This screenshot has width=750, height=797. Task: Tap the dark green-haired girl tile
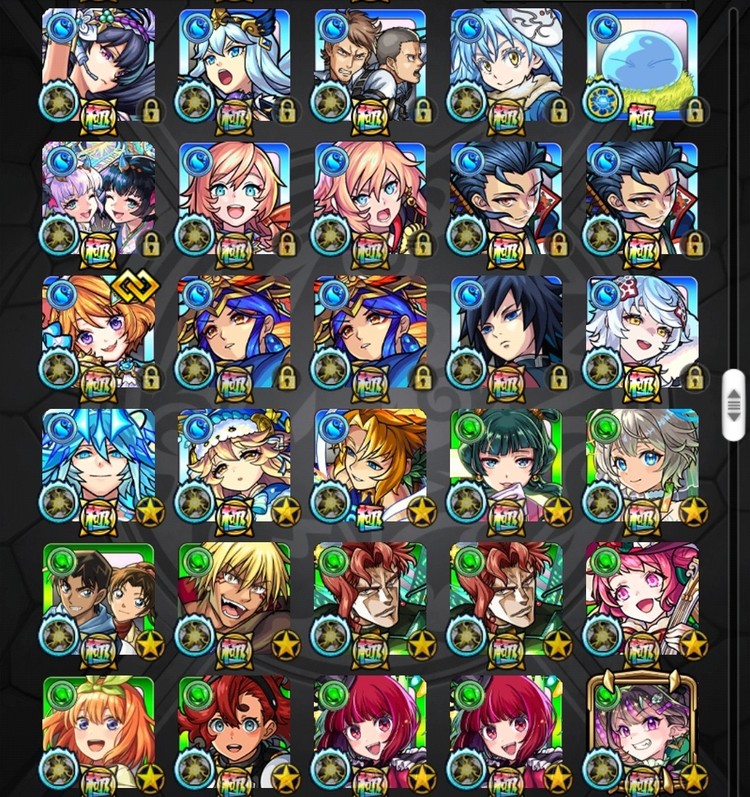pos(506,462)
